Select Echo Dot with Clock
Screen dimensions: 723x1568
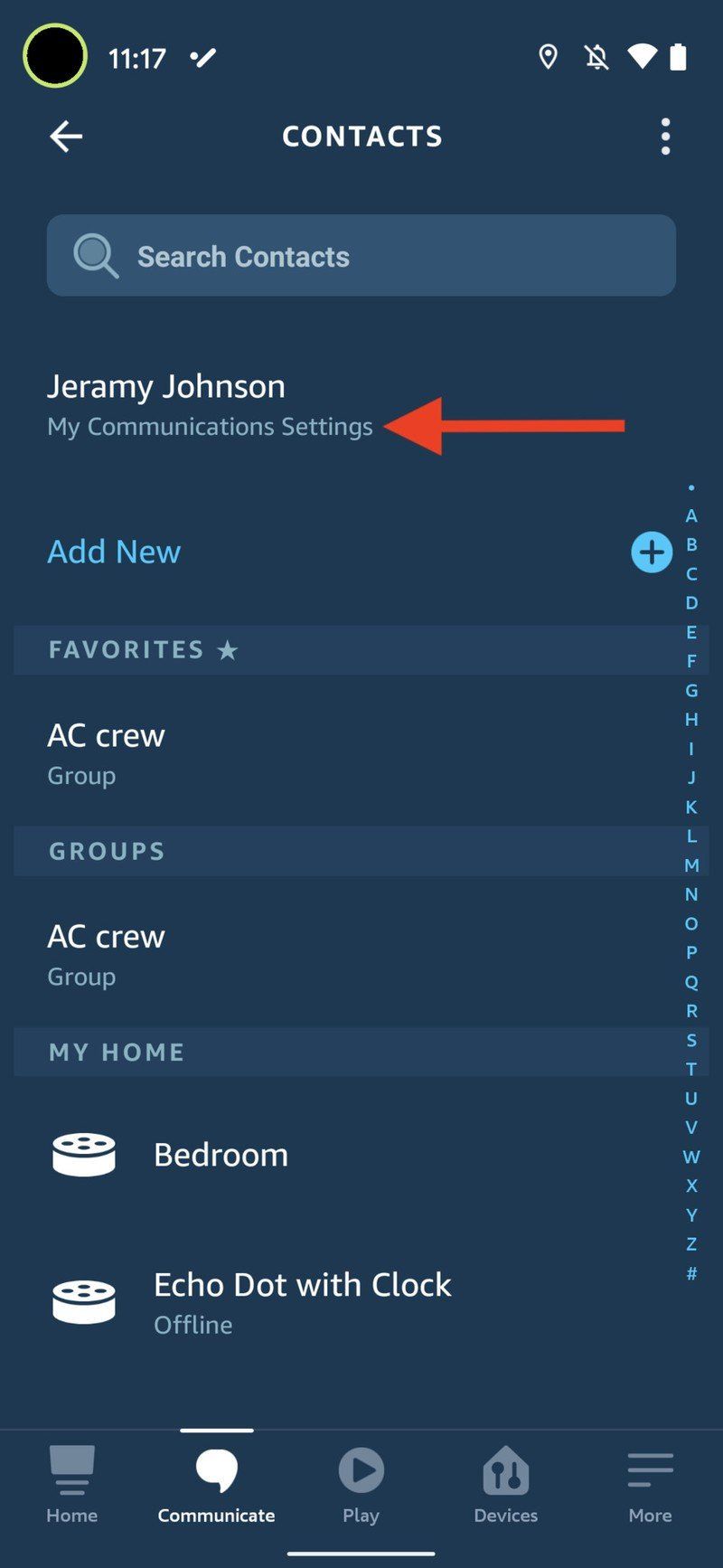tap(302, 1301)
